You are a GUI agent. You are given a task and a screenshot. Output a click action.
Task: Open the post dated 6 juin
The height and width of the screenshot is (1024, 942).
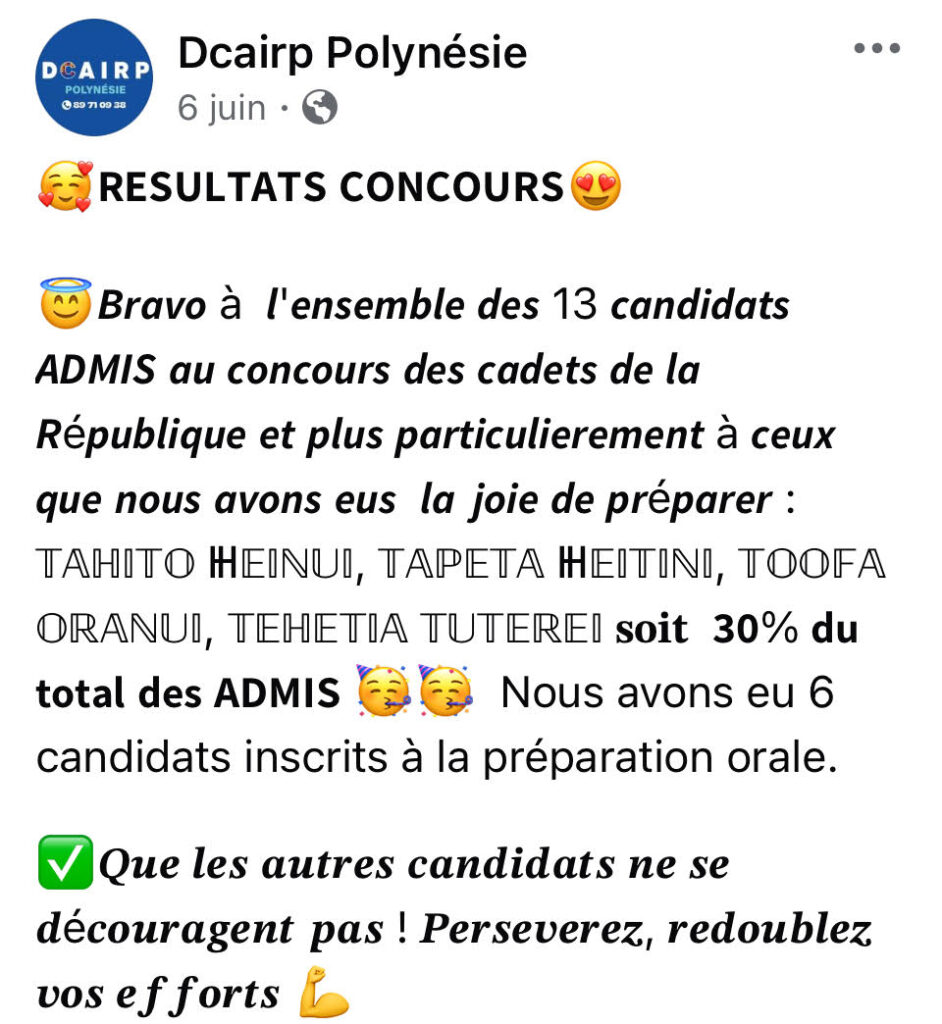[222, 108]
